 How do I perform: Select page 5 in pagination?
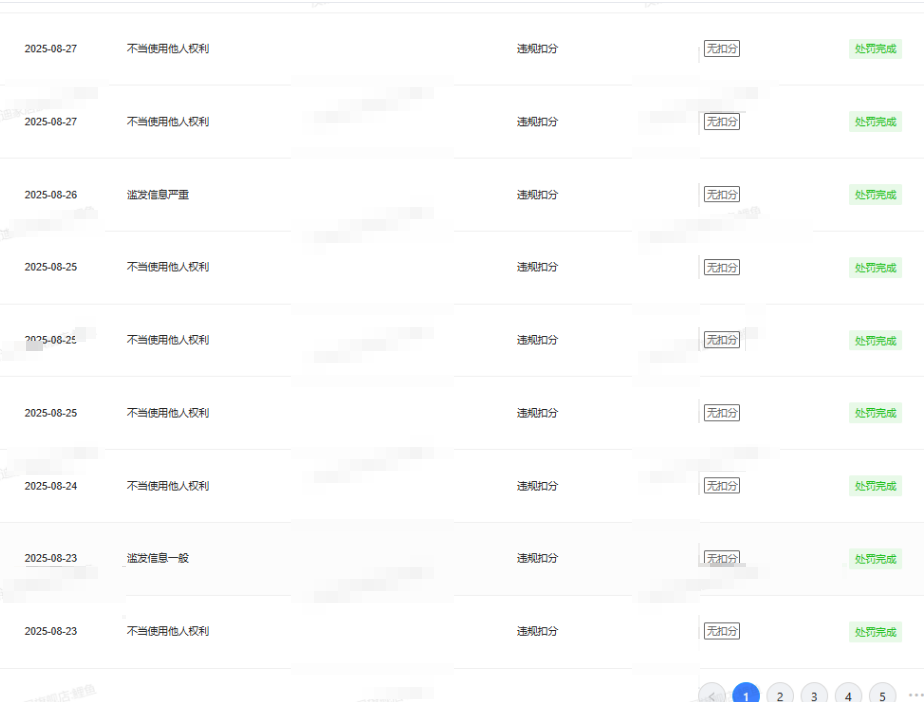pyautogui.click(x=882, y=694)
